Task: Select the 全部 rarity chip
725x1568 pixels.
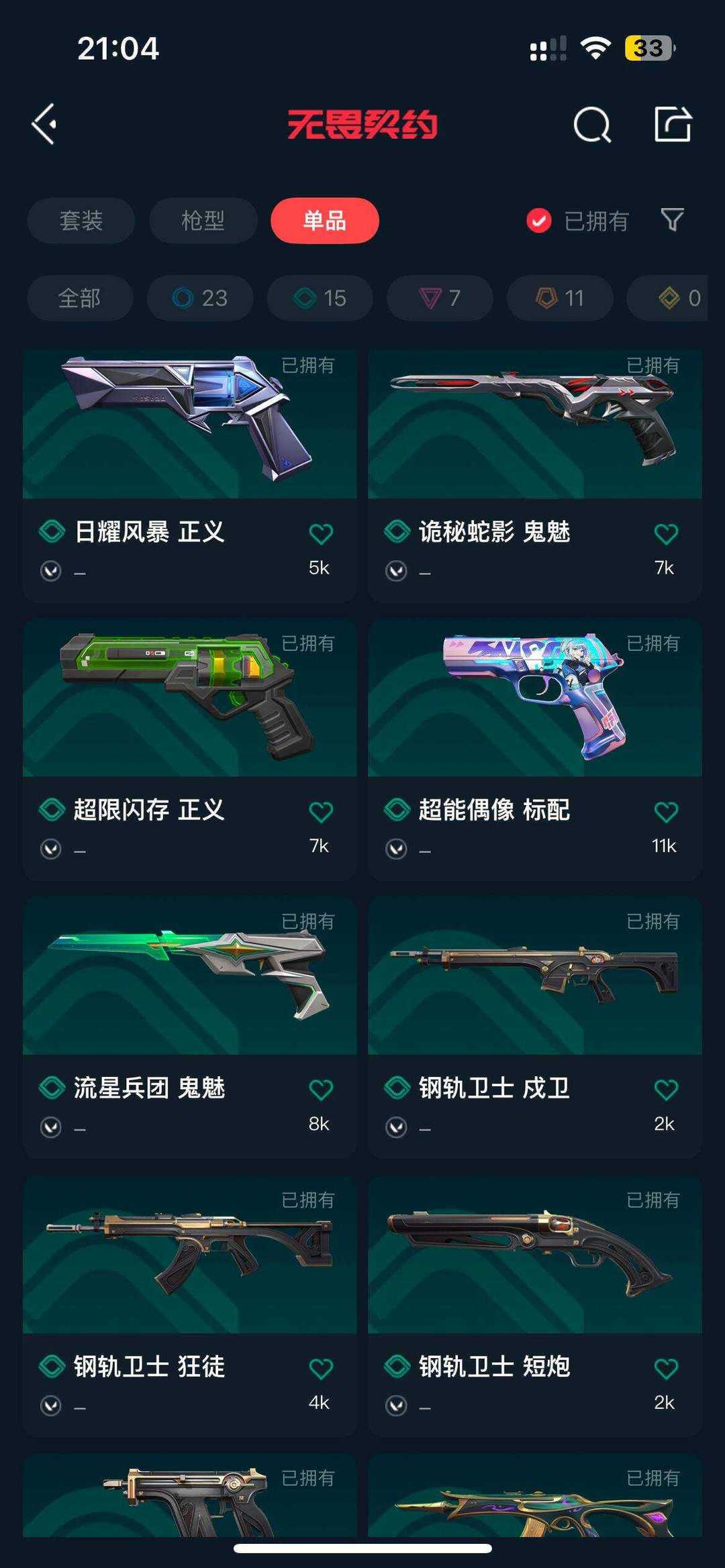Action: point(80,298)
